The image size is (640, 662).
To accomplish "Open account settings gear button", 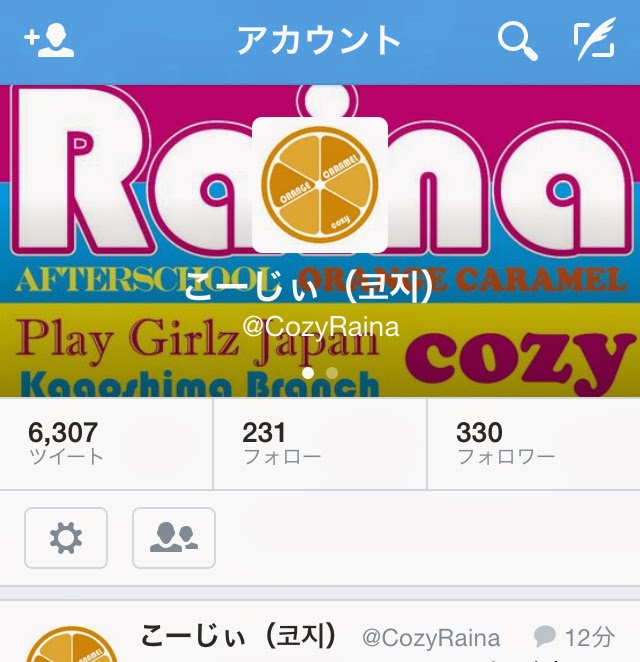I will [x=66, y=538].
